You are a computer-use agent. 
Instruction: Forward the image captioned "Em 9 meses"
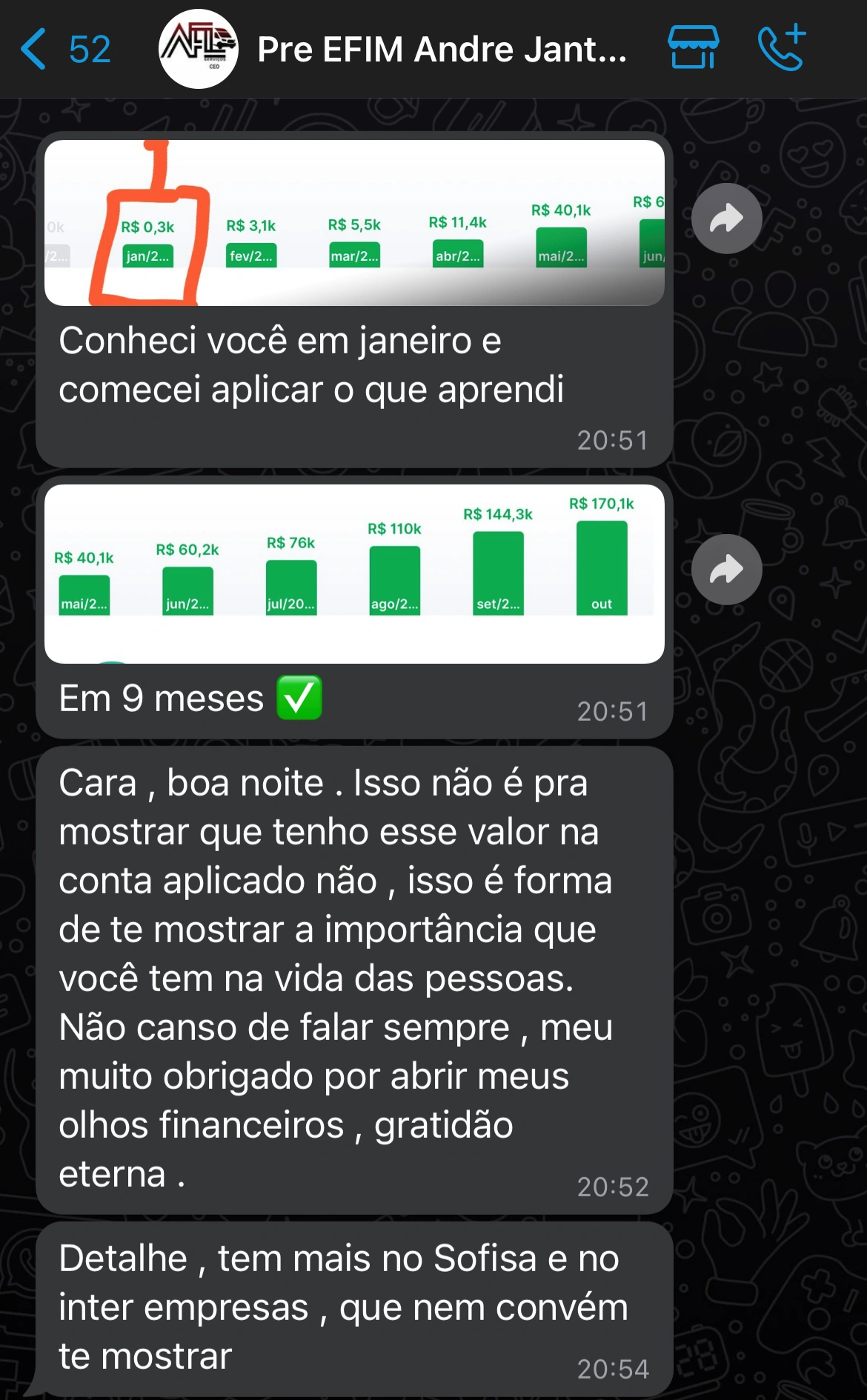(726, 570)
